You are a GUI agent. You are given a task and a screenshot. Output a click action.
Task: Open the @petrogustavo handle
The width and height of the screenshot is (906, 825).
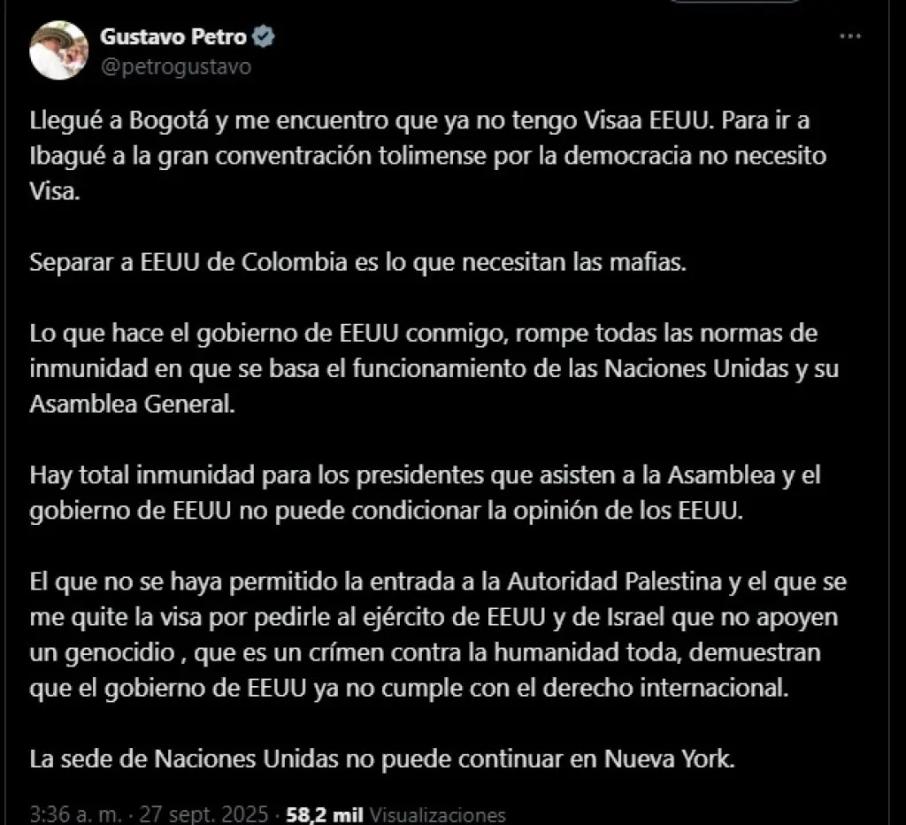click(175, 67)
